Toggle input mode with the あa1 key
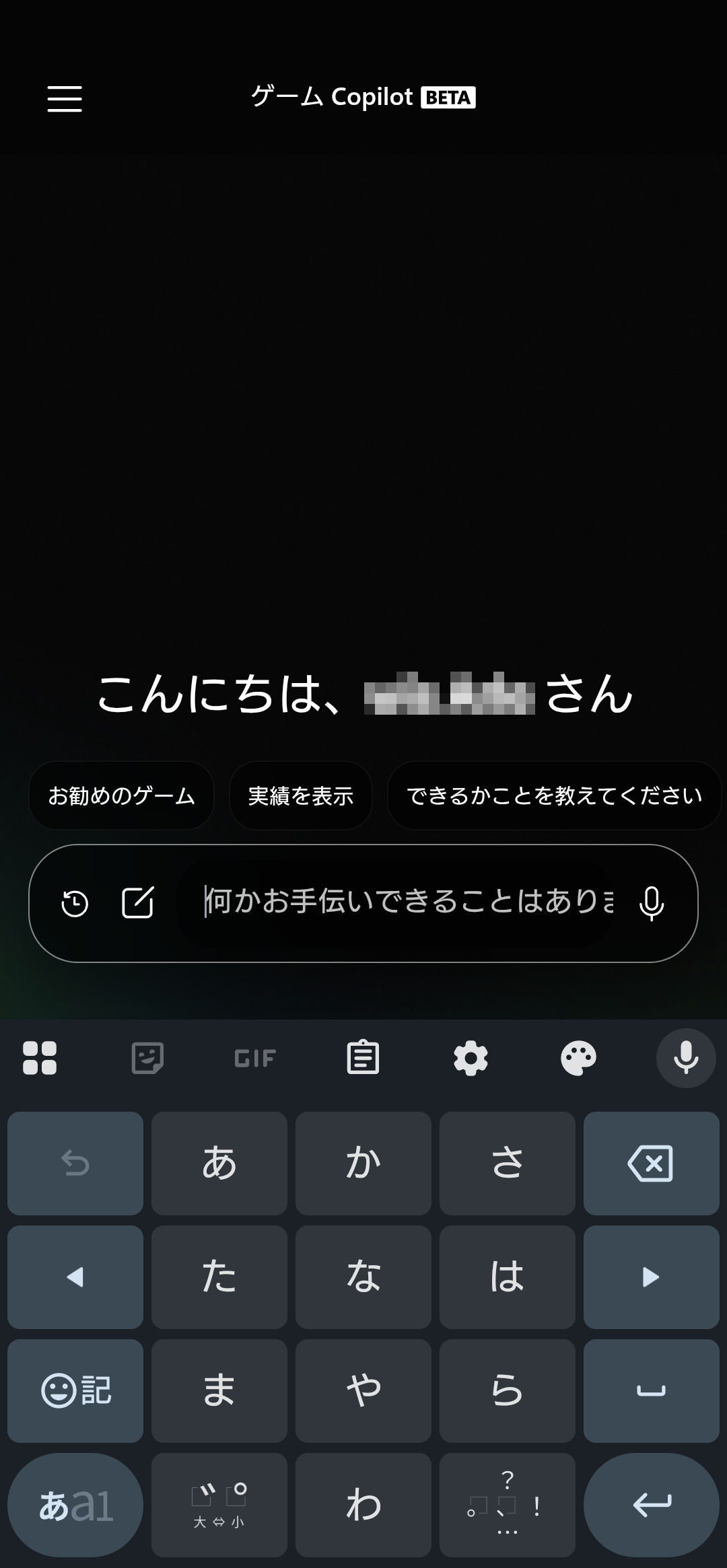 (75, 1505)
